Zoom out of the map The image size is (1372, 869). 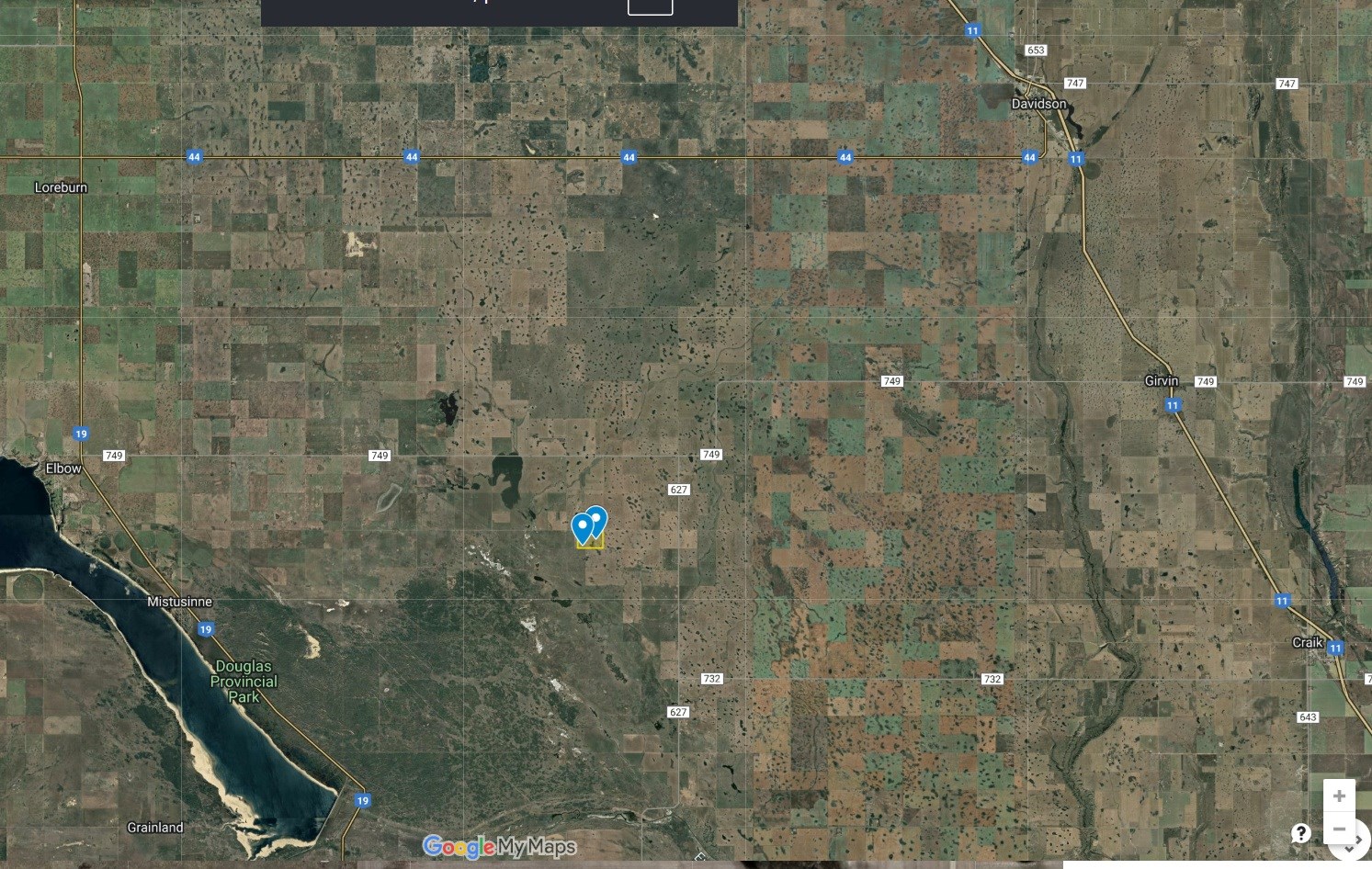(x=1339, y=829)
